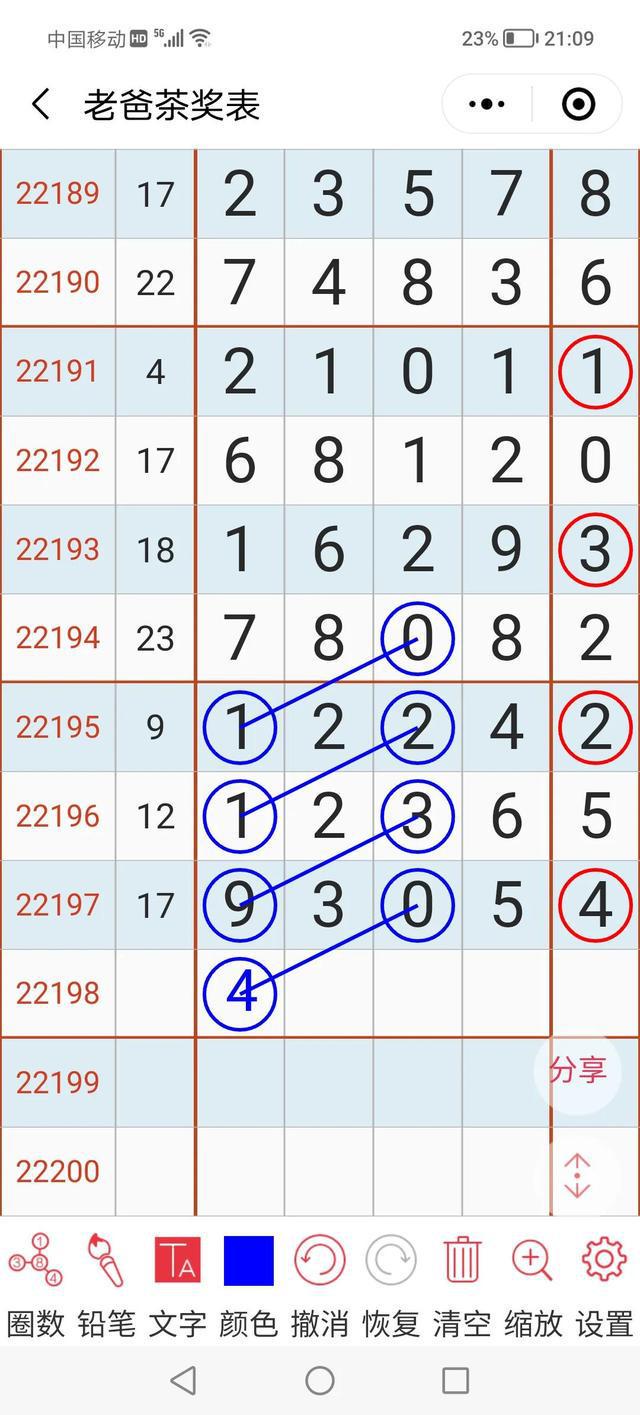Screen dimensions: 640x1415
Task: Choose the 文字 text tool
Action: tap(177, 1262)
